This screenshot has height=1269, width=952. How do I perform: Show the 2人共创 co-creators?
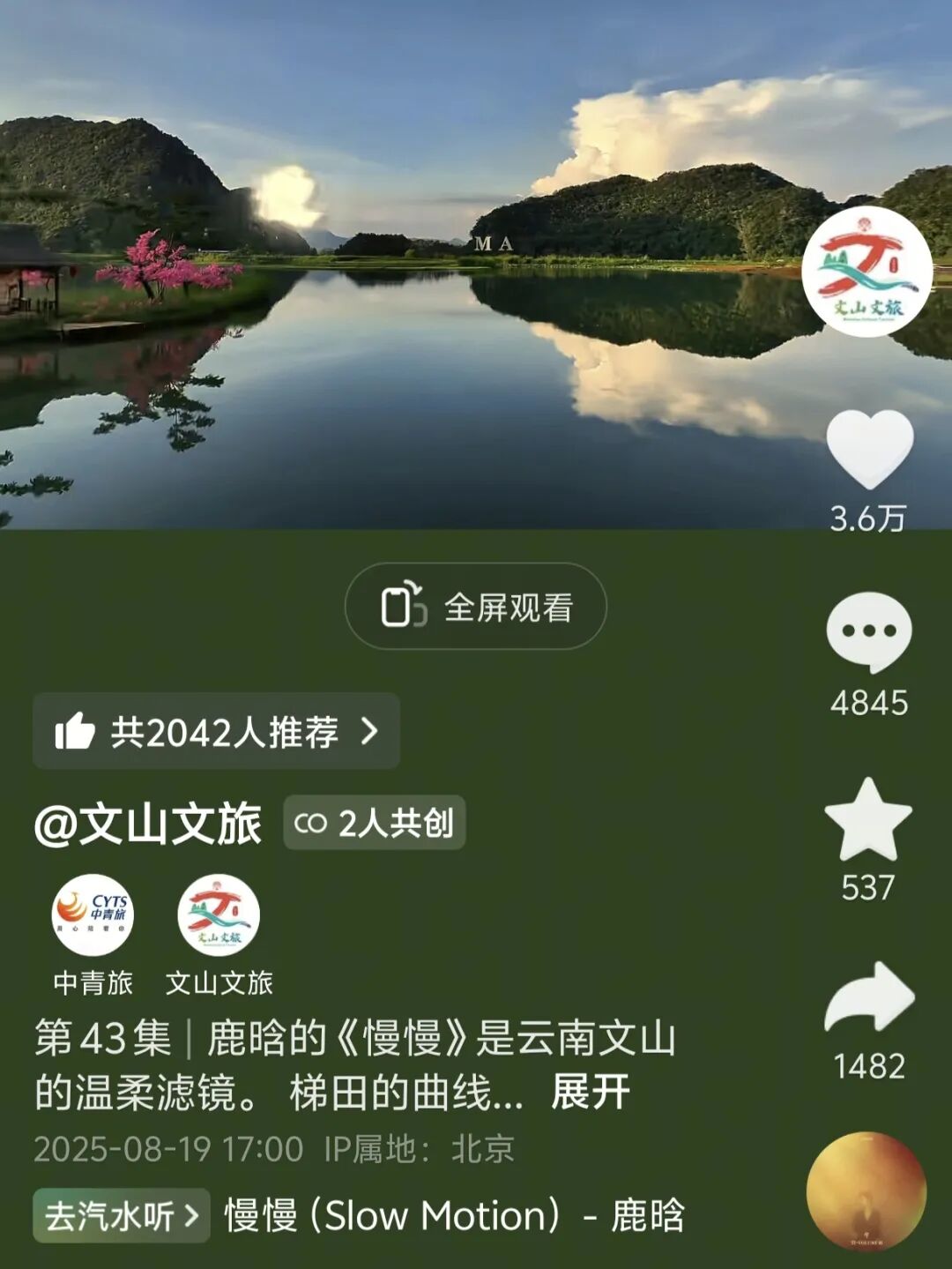pos(375,823)
